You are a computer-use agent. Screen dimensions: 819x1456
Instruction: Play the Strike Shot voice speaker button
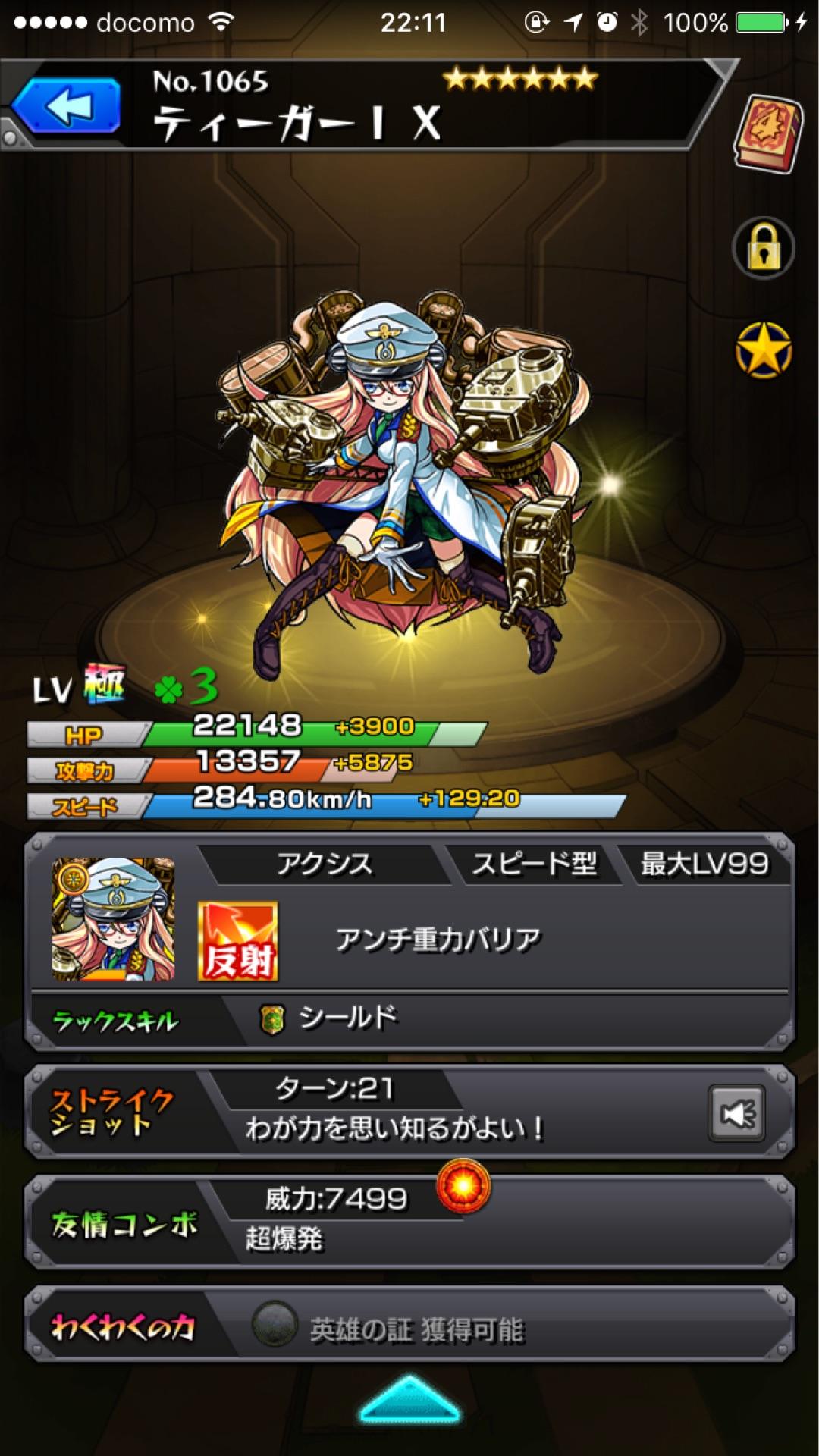coord(736,1113)
